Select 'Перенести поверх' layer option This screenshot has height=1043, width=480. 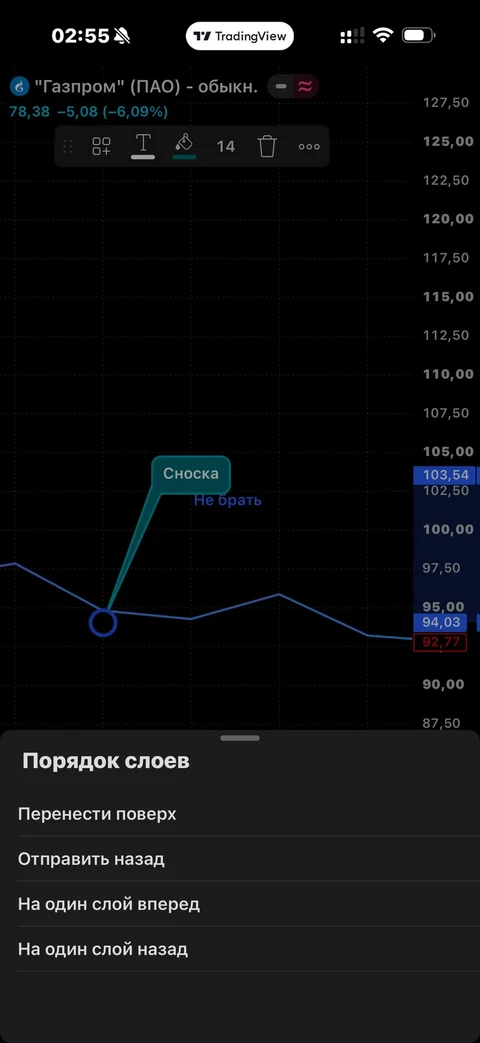(240, 814)
